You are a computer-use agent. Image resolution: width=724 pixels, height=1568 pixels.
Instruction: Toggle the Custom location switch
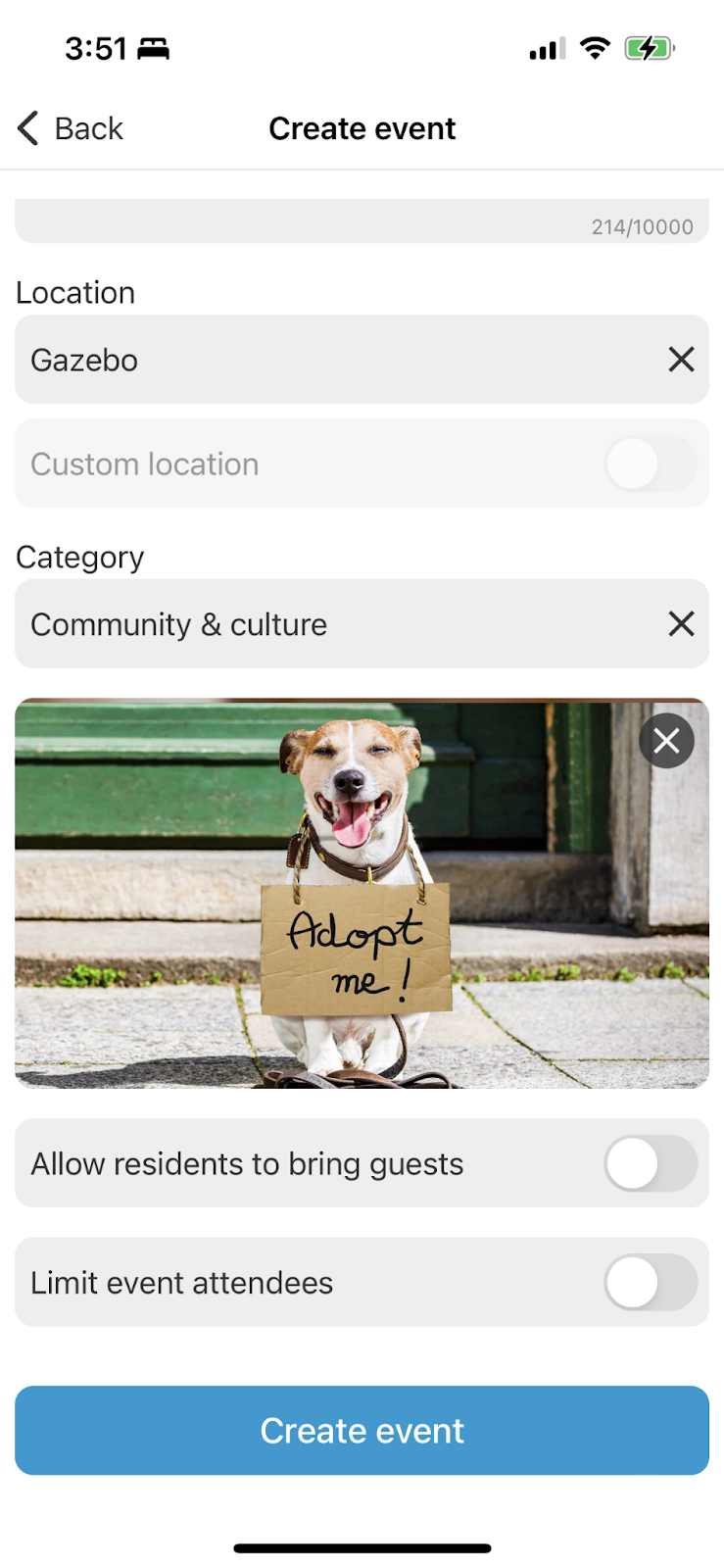(x=650, y=464)
